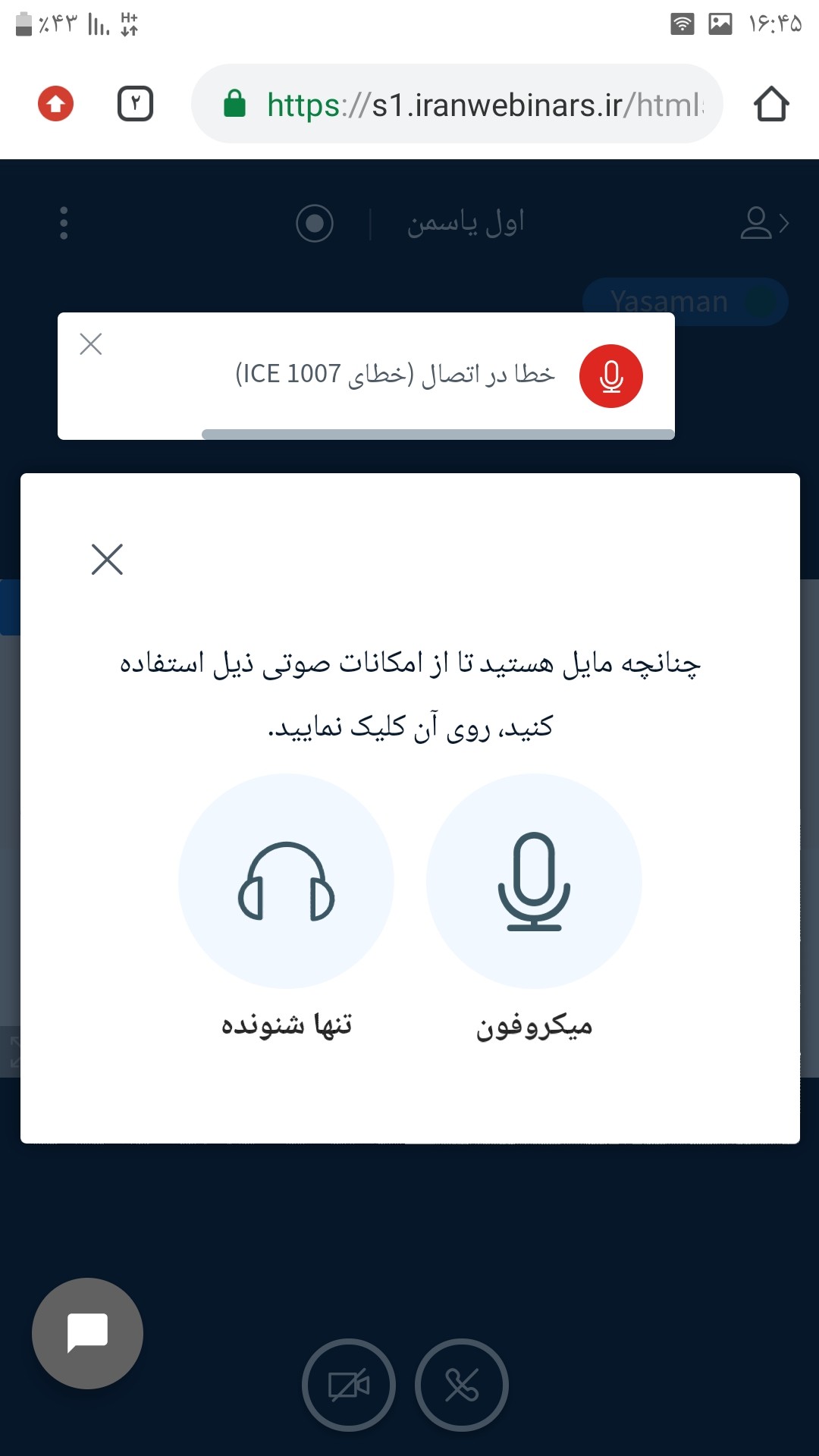This screenshot has height=1456, width=819.
Task: Open the chat bubble button
Action: click(87, 1333)
